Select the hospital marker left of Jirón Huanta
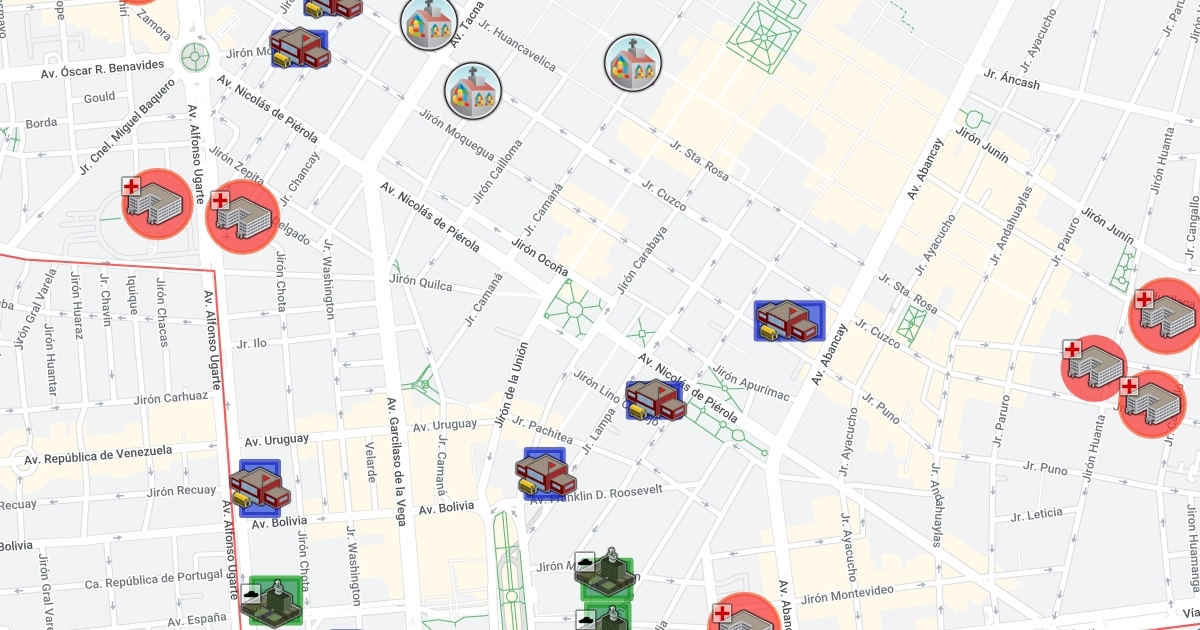The height and width of the screenshot is (630, 1200). click(1096, 368)
